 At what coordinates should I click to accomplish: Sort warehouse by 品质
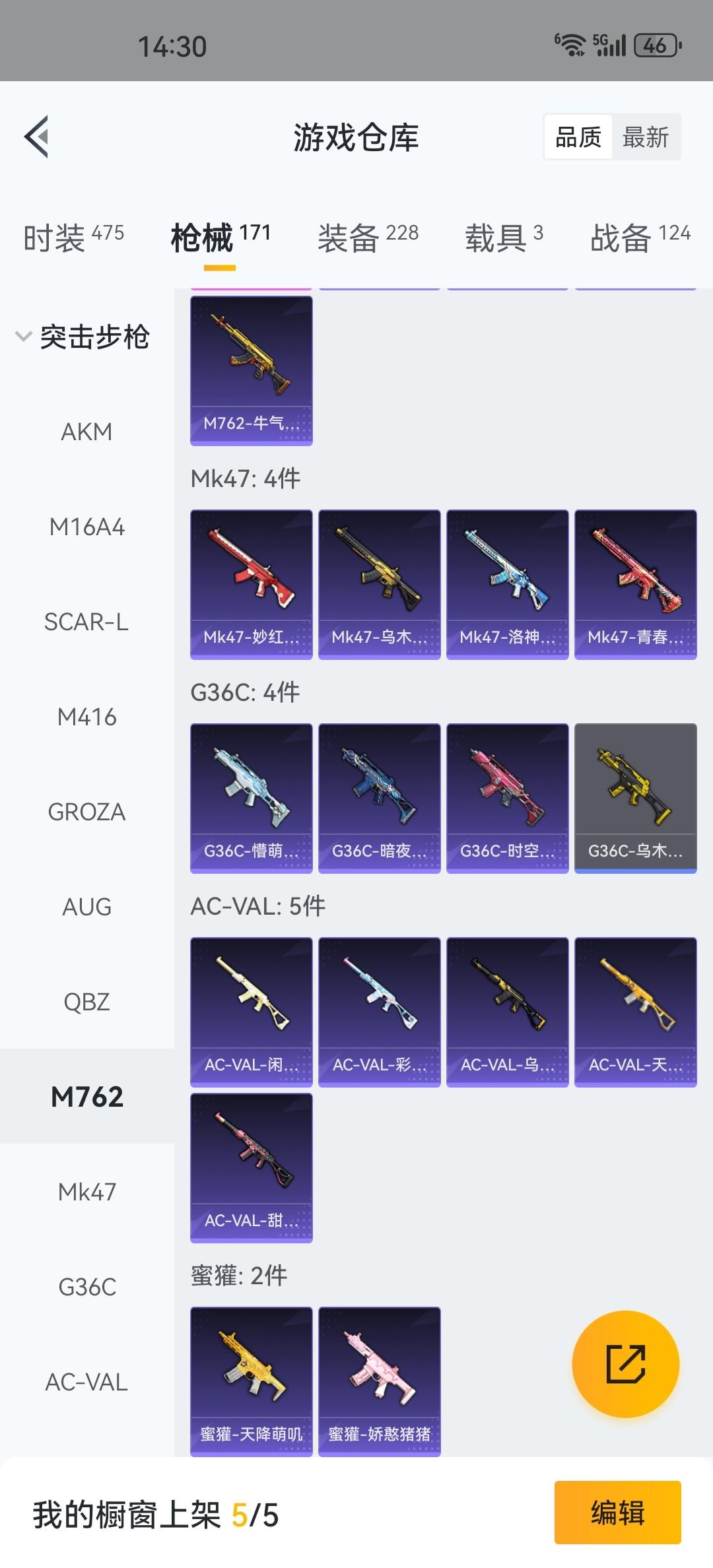pyautogui.click(x=578, y=137)
